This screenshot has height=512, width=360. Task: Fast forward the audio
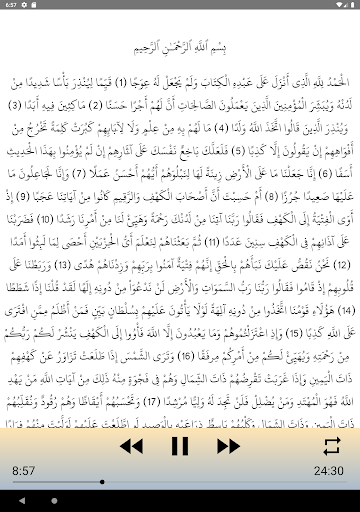[x=229, y=446]
